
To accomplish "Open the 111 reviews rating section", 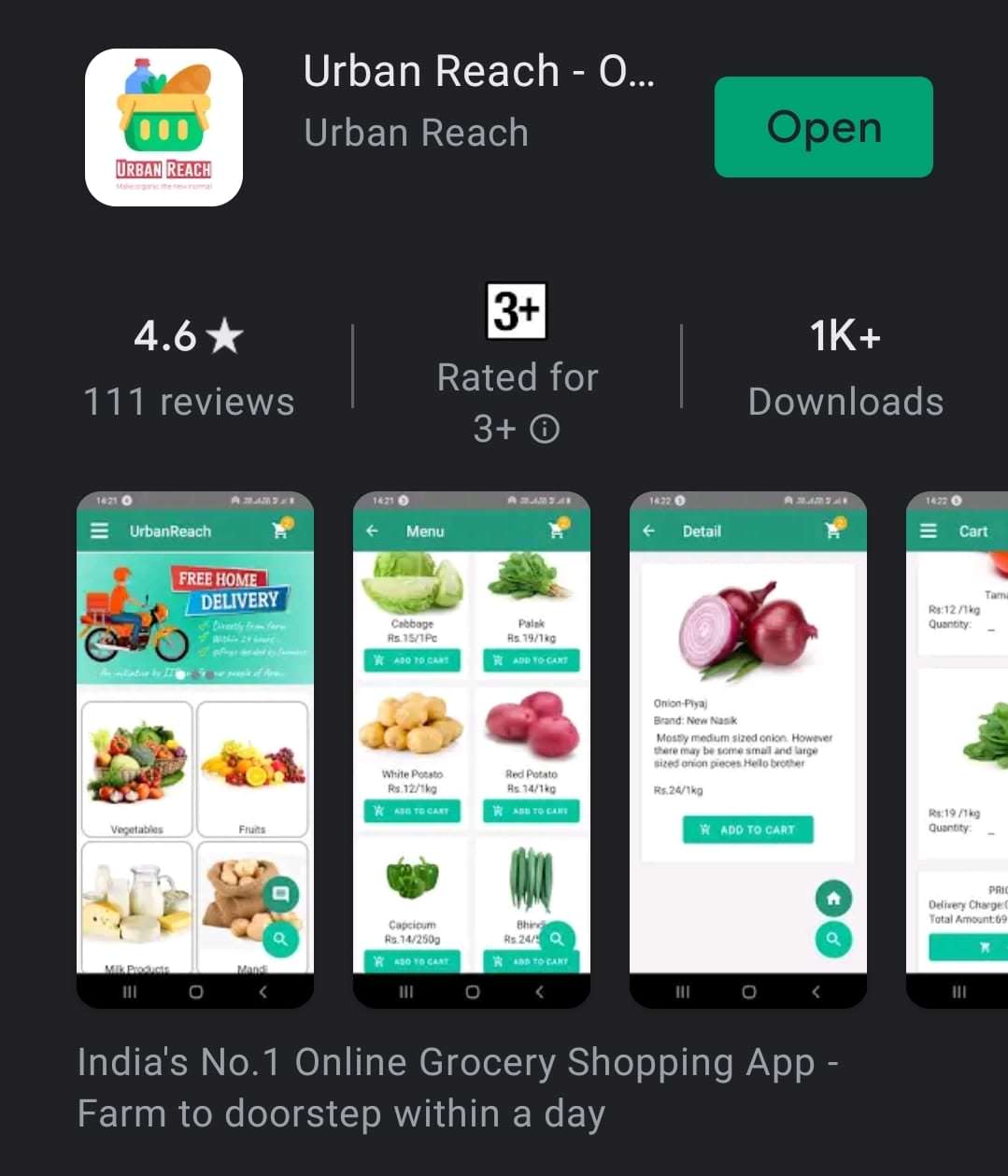I will (x=189, y=368).
